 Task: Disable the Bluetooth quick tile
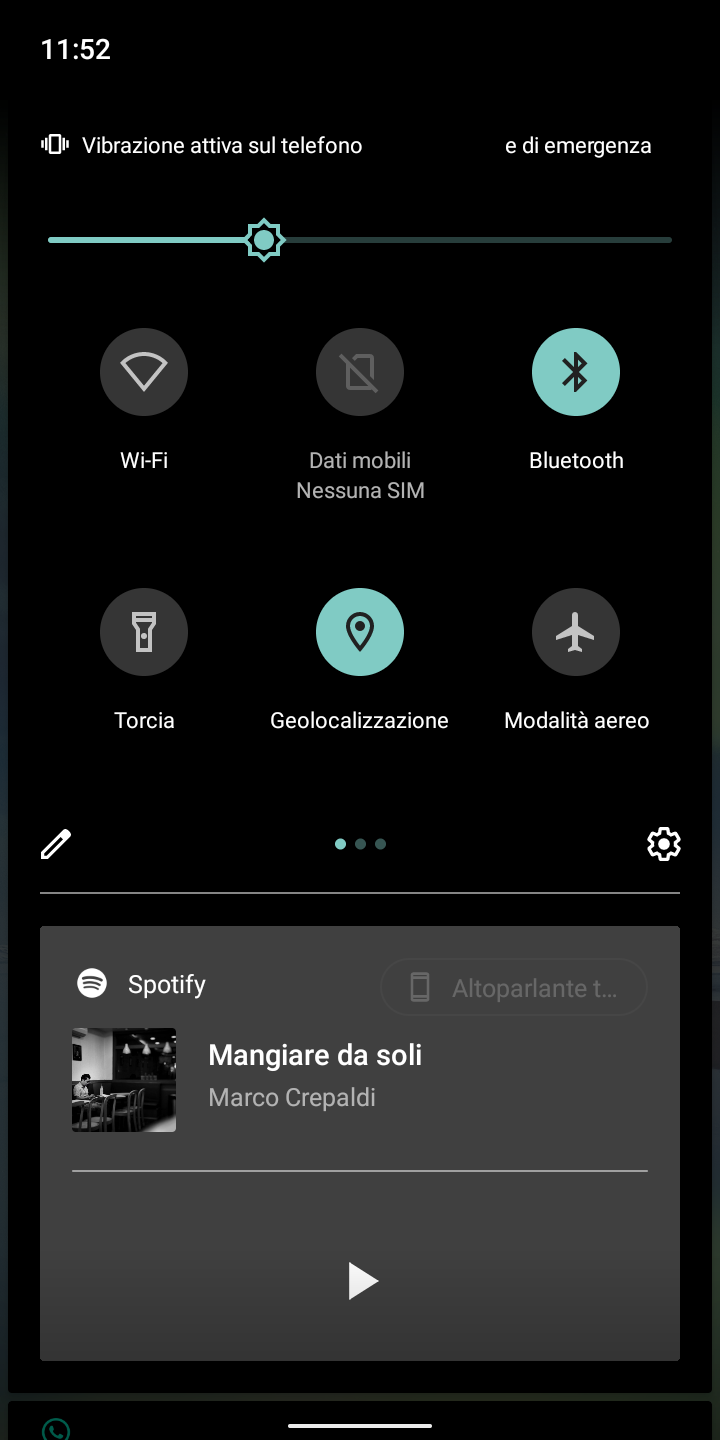576,372
